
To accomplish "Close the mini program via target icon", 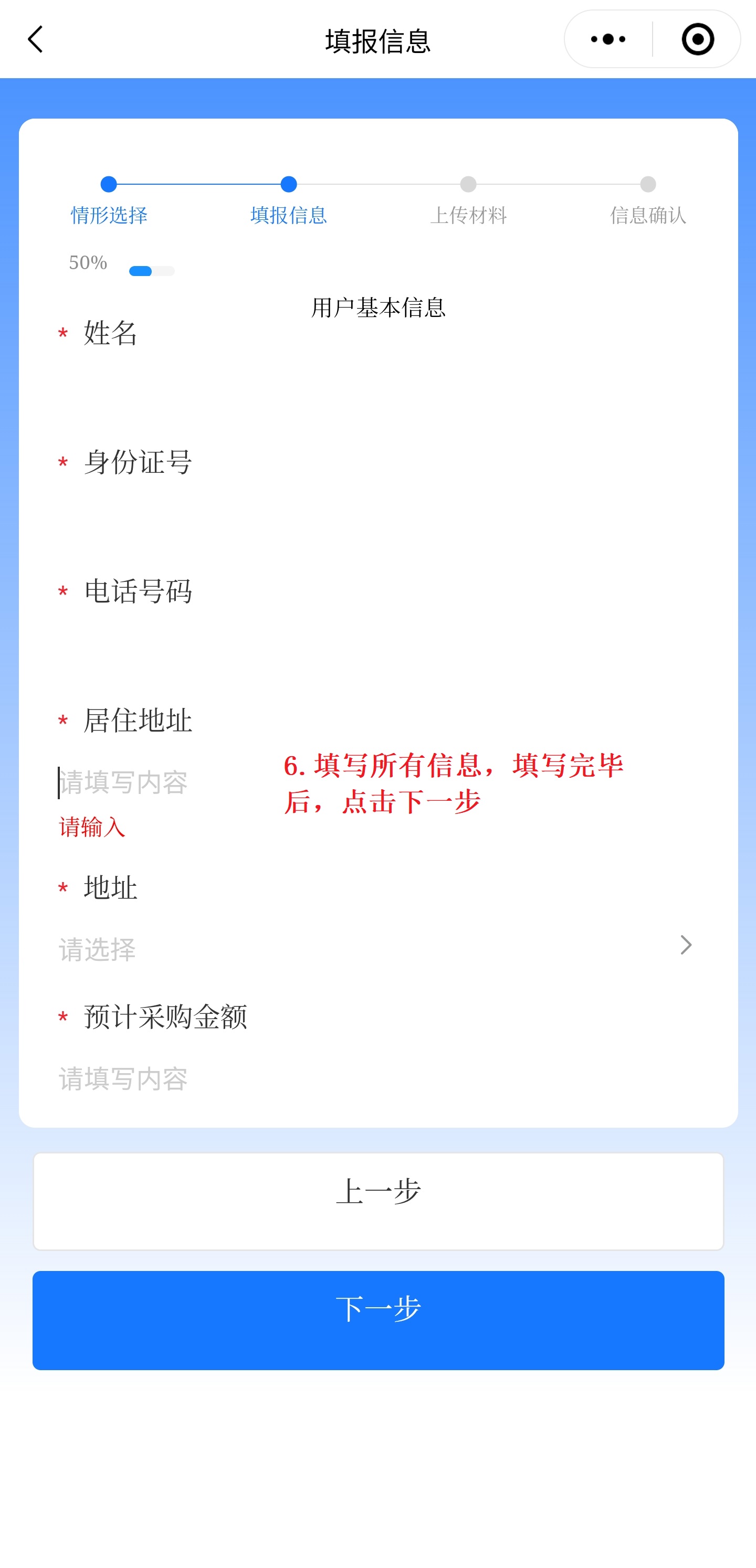I will 698,39.
